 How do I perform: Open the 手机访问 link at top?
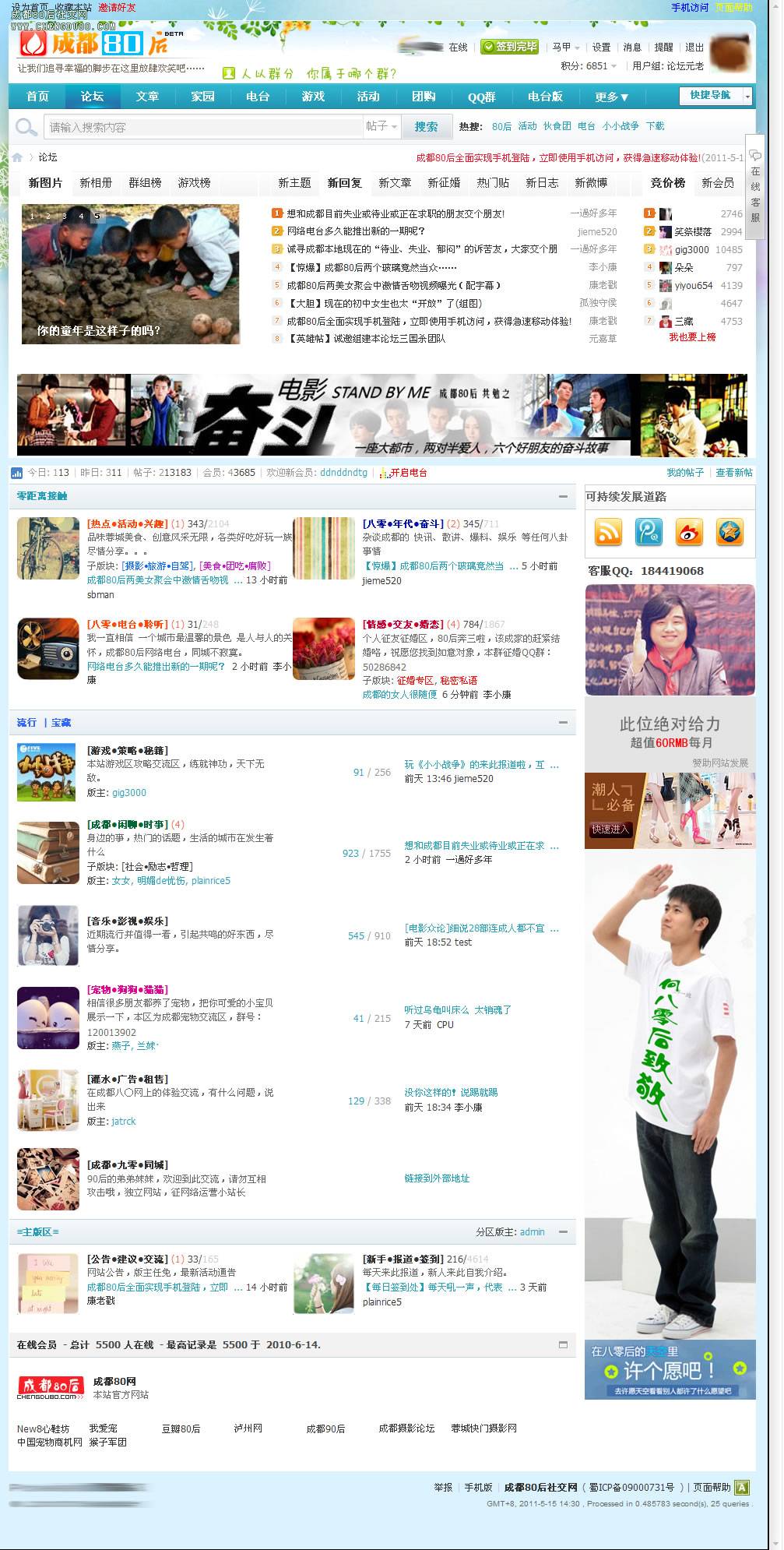pos(690,8)
